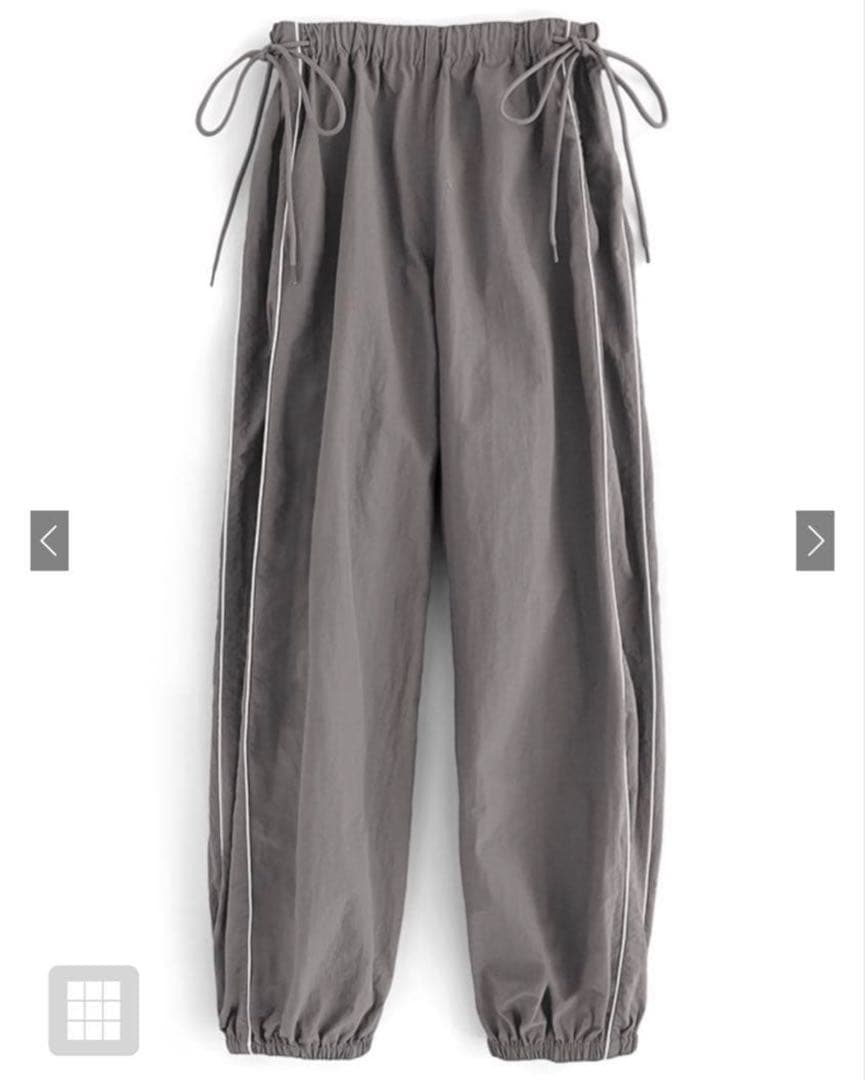Open the image grid view
The image size is (865, 1080).
pyautogui.click(x=94, y=1009)
